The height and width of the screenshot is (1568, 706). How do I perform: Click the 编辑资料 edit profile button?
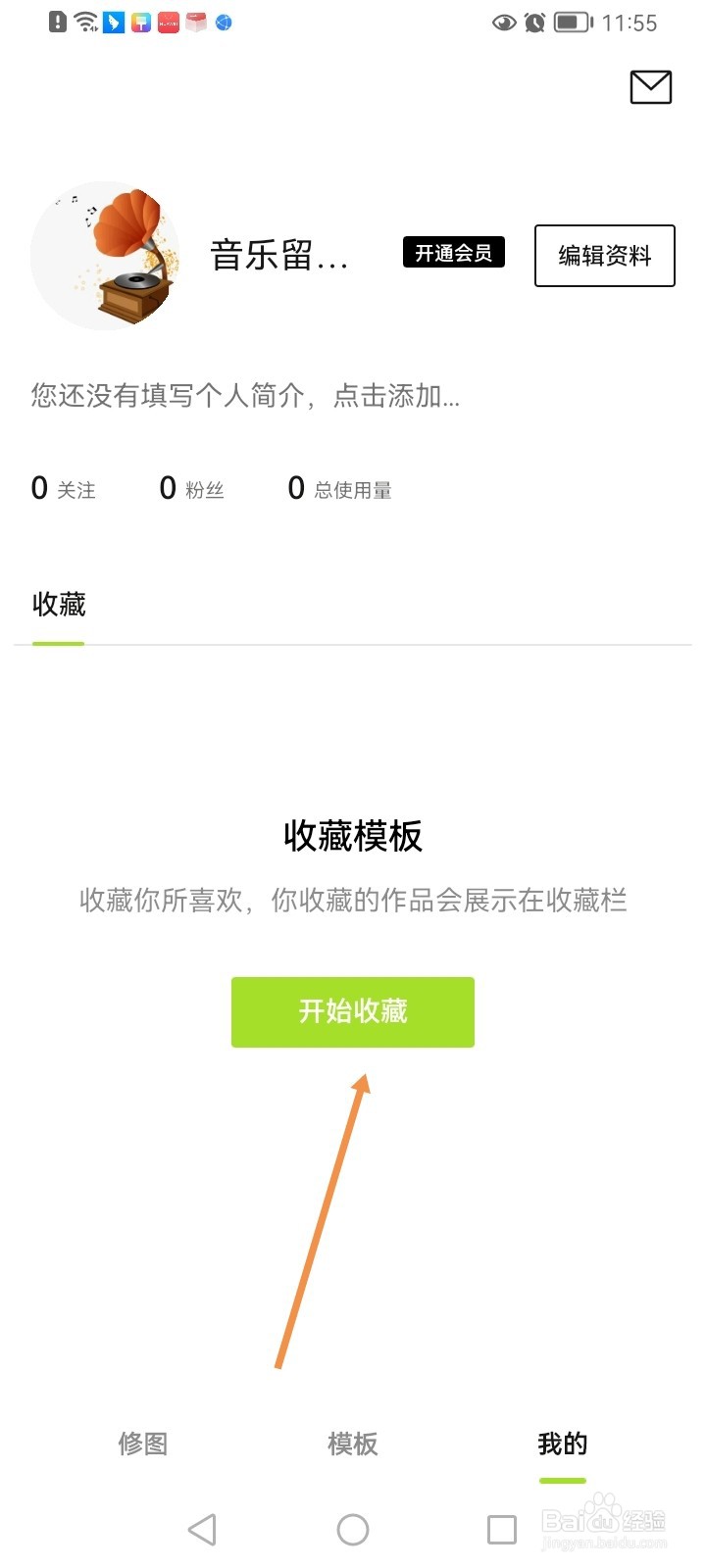point(604,256)
